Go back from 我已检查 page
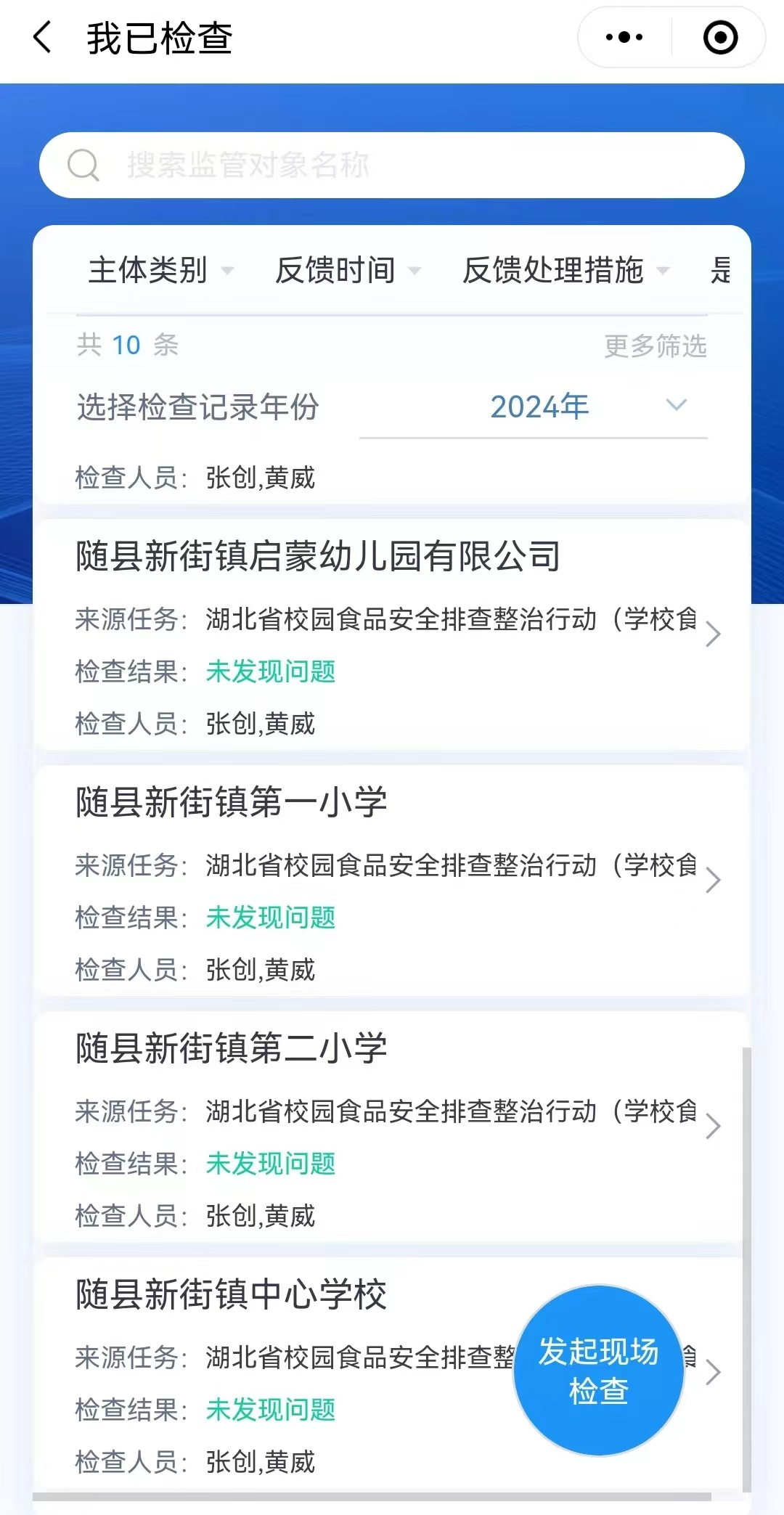Image resolution: width=784 pixels, height=1515 pixels. click(43, 38)
